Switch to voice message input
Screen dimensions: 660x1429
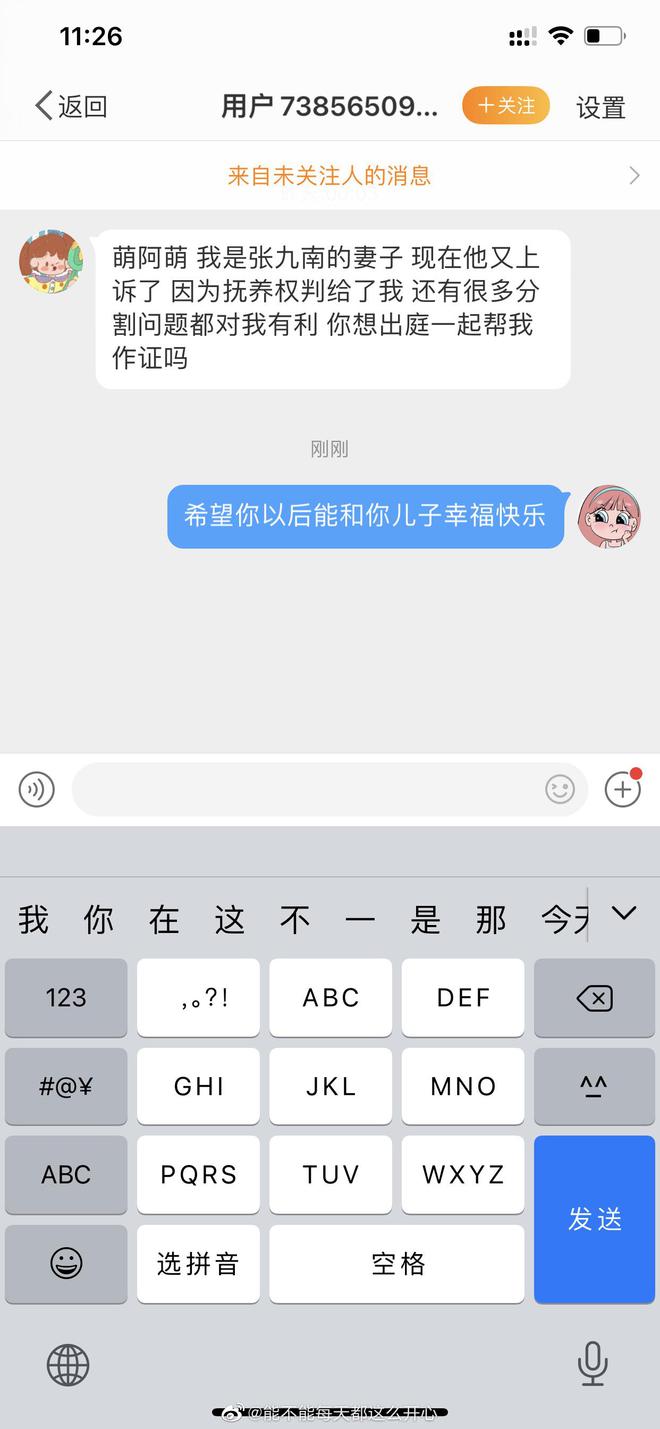tap(37, 790)
